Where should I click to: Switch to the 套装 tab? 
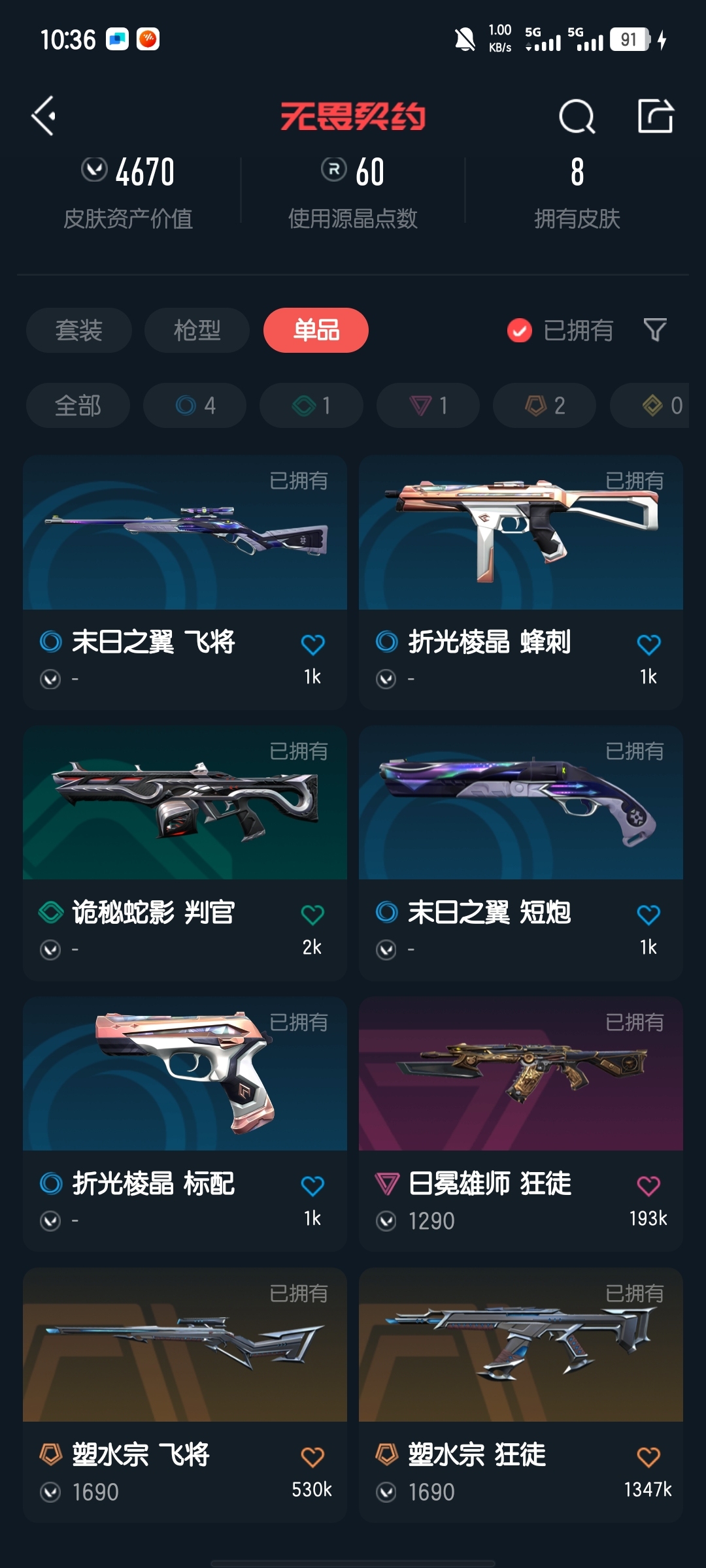79,330
